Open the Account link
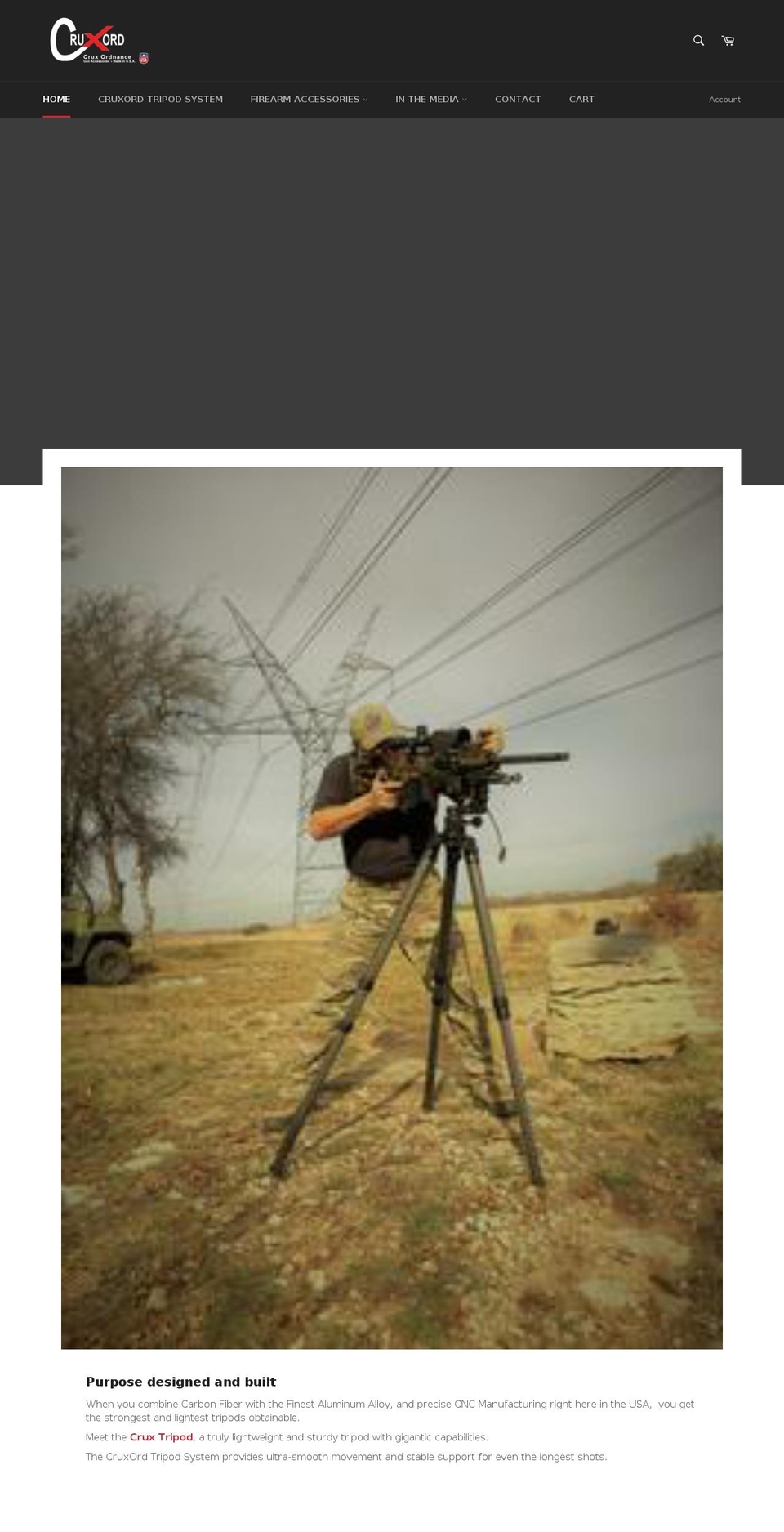The height and width of the screenshot is (1532, 784). click(x=724, y=100)
